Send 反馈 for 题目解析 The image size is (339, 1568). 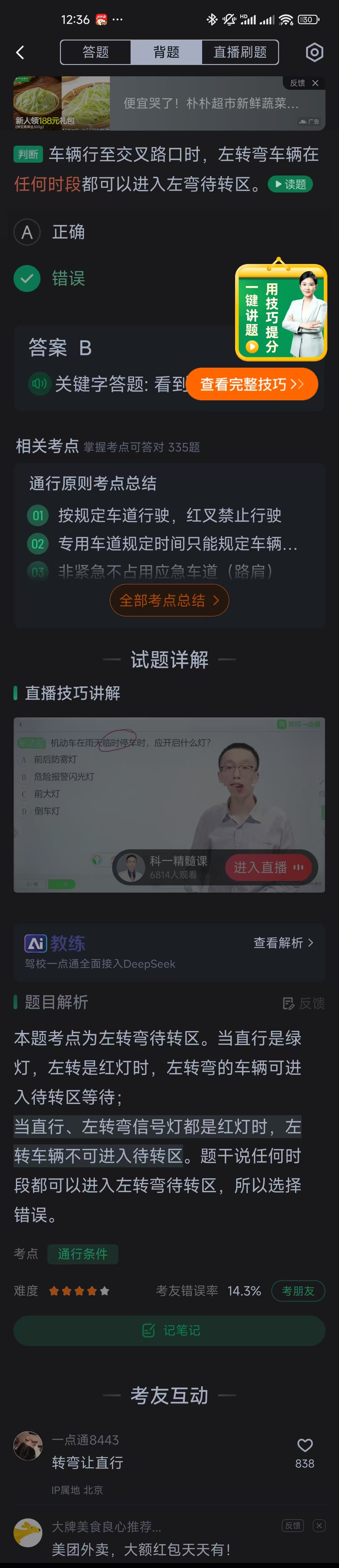click(x=304, y=1003)
